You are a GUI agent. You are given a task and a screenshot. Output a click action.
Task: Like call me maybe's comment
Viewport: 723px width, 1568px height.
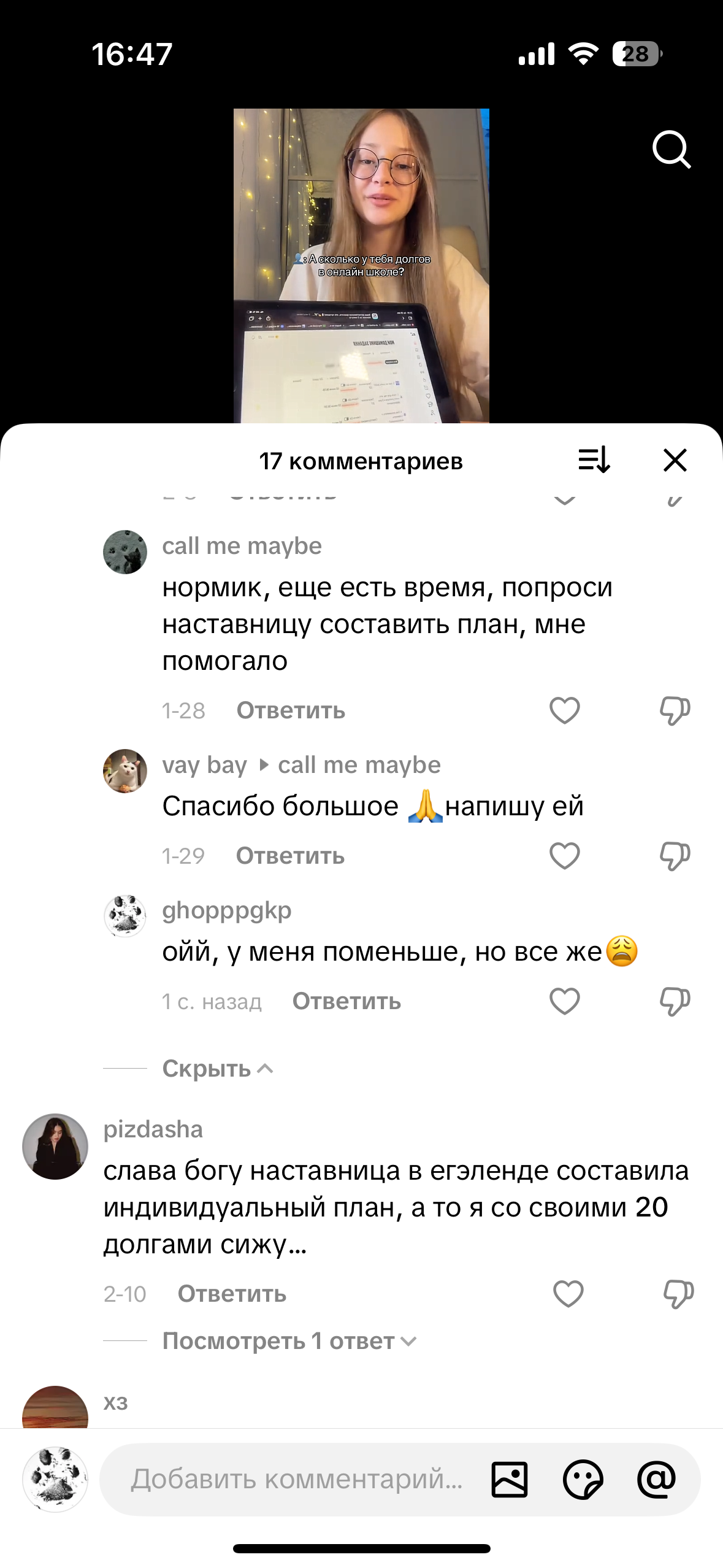[564, 710]
